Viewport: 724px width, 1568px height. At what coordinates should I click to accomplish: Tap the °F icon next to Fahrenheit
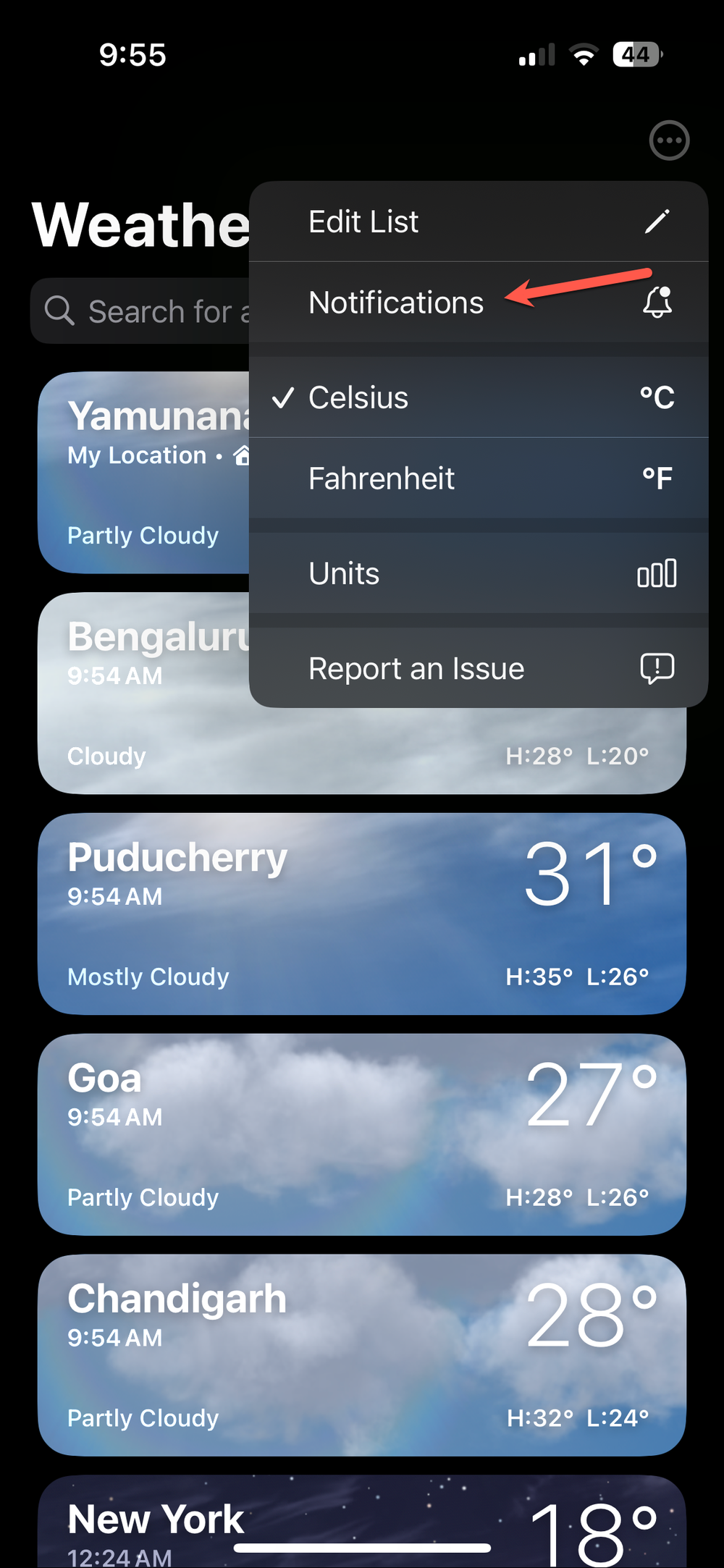click(657, 478)
